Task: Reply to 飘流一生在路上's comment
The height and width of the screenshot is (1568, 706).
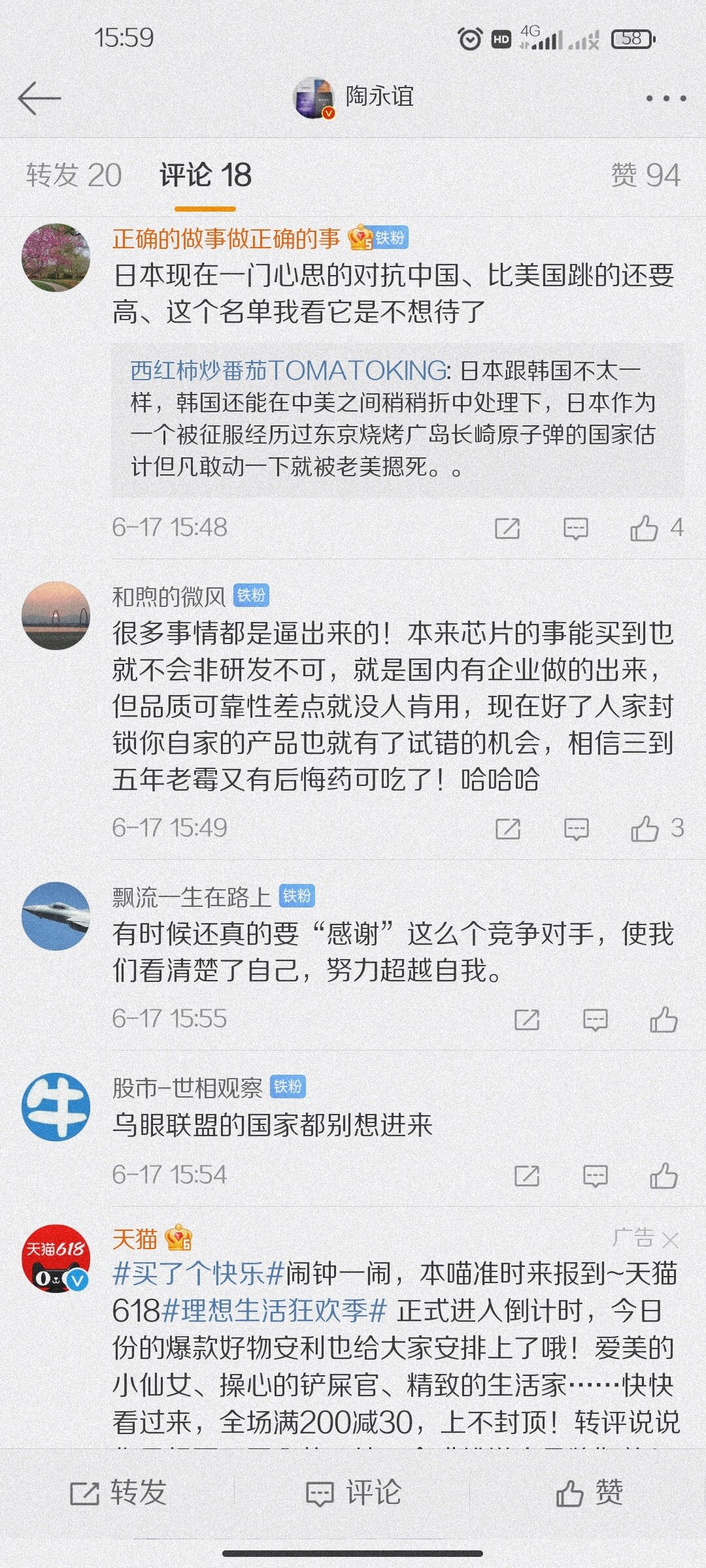Action: point(595,1019)
